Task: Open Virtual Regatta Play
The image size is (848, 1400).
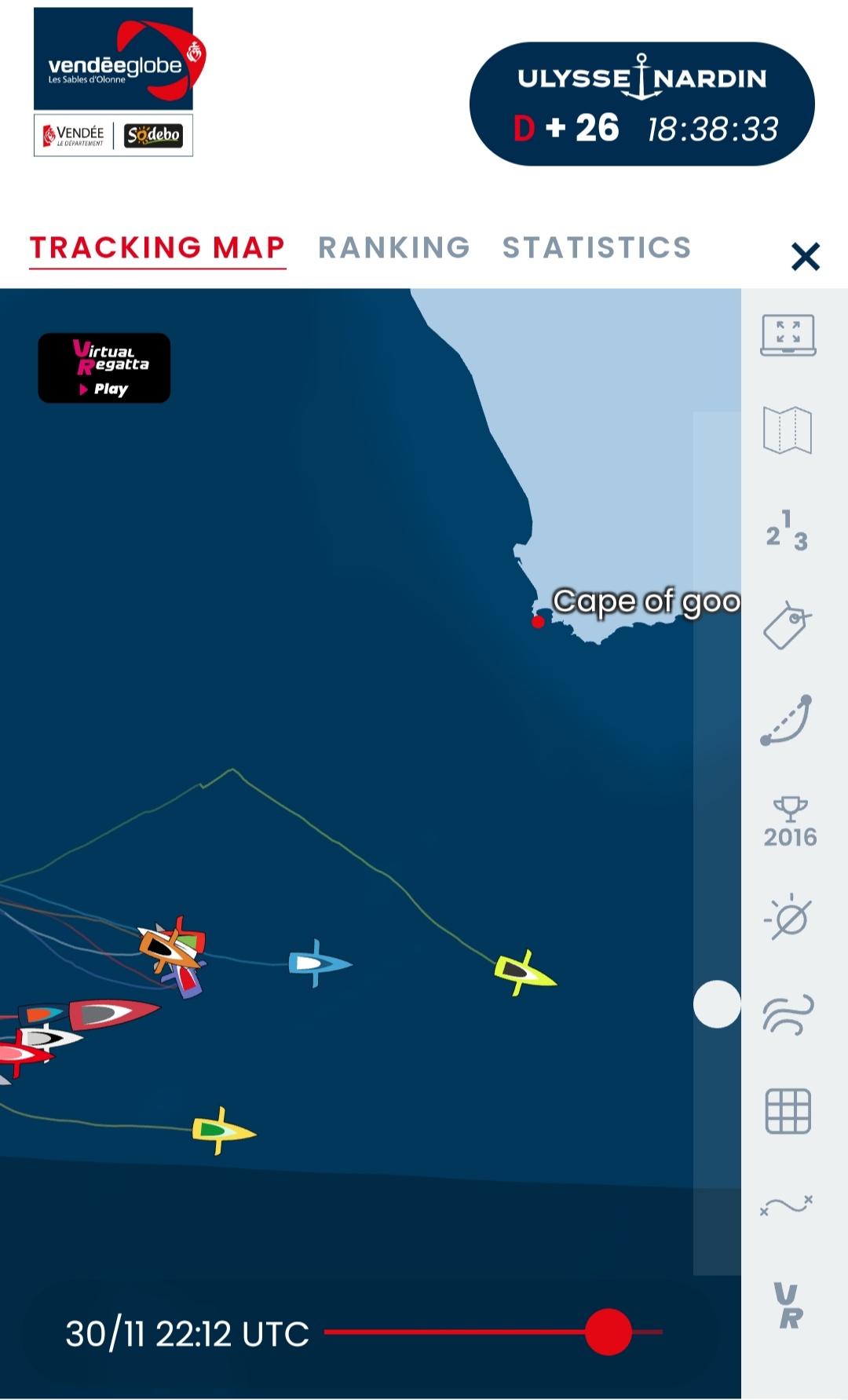Action: point(104,368)
